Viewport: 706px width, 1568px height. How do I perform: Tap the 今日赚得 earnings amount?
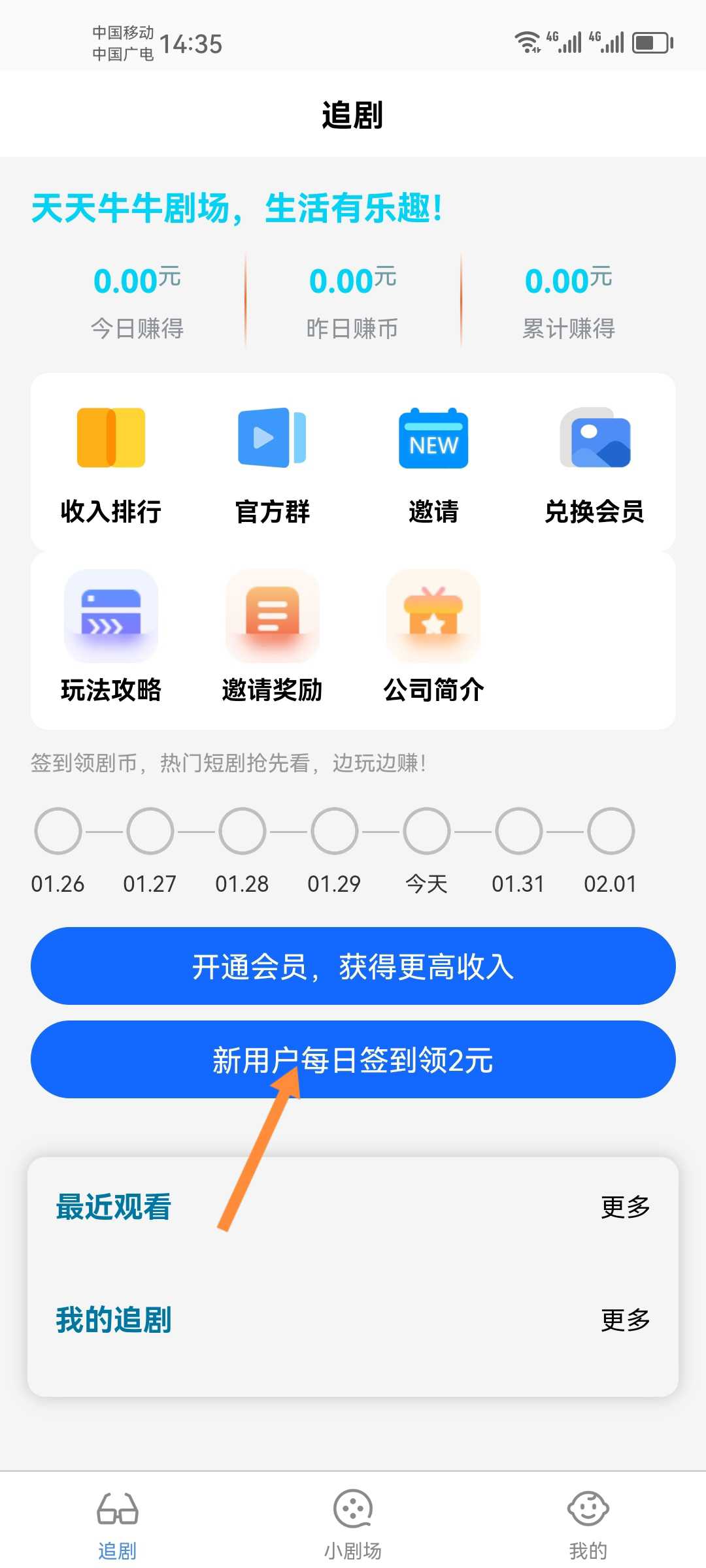point(137,281)
